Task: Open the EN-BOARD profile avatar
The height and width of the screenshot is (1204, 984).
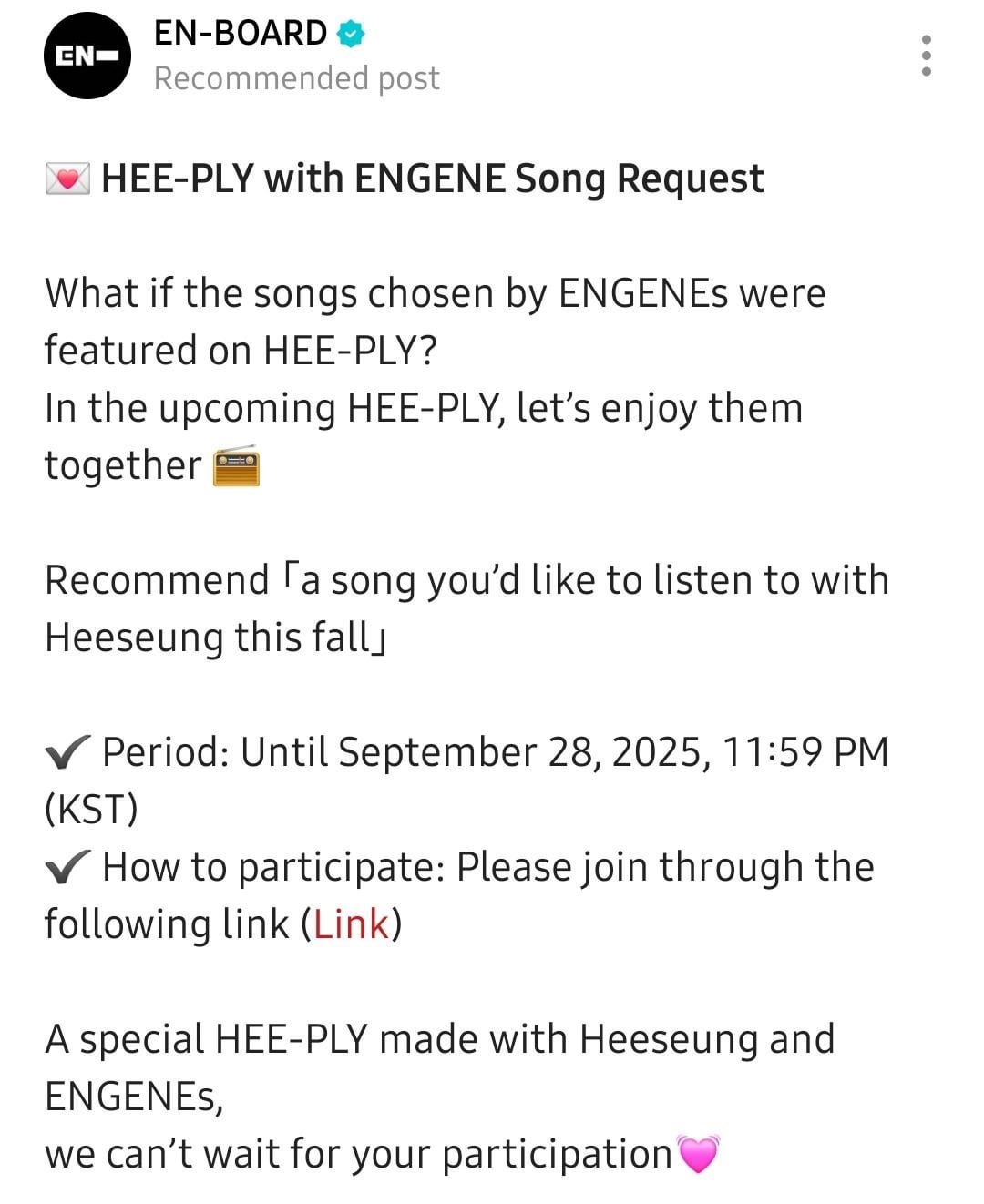Action: coord(87,56)
